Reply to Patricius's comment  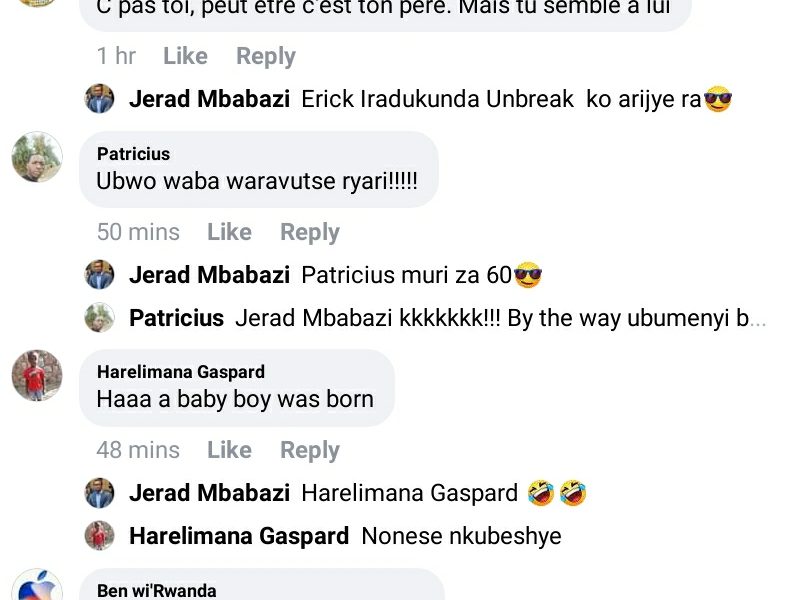click(x=309, y=232)
